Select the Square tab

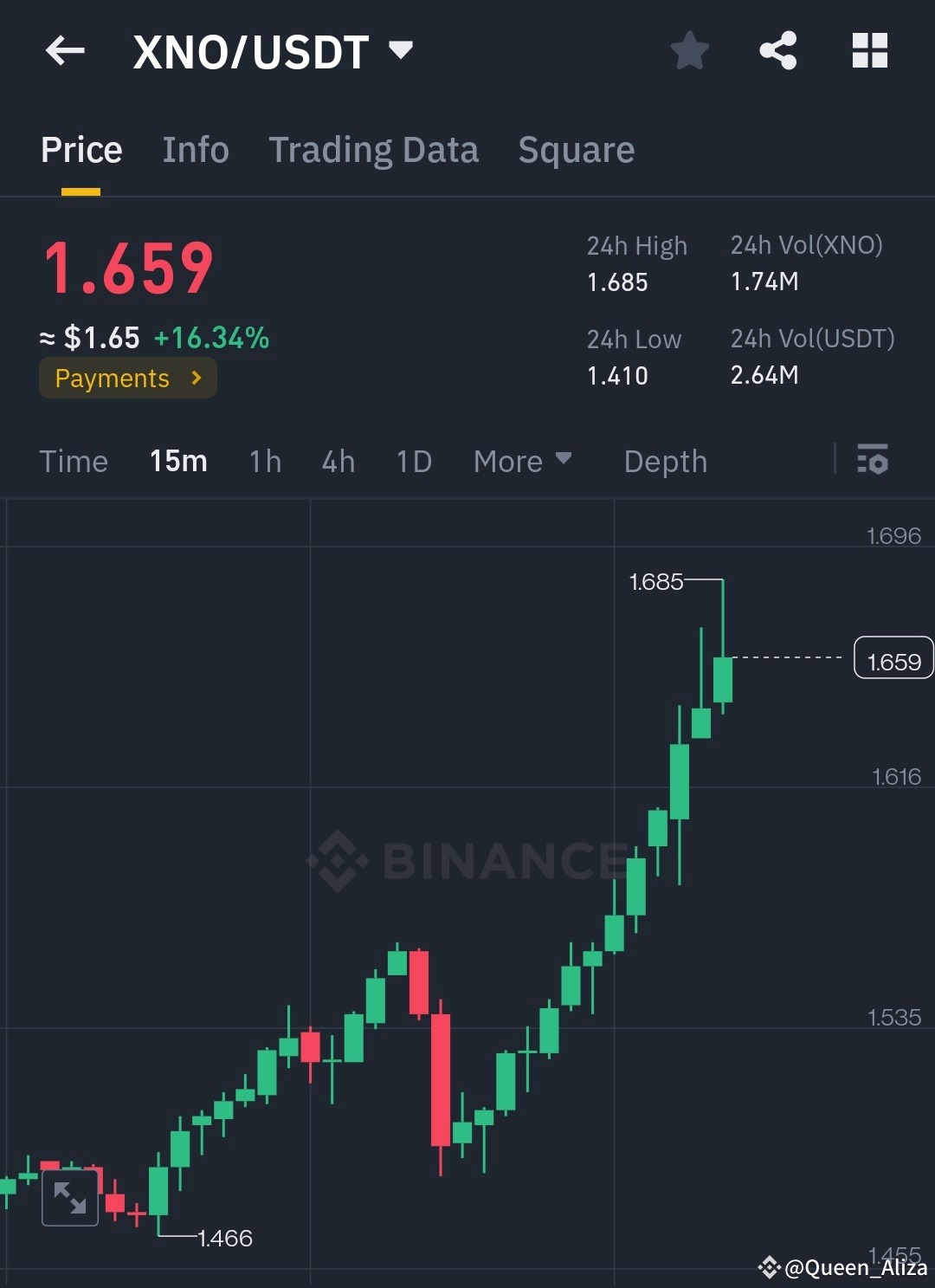pos(576,149)
